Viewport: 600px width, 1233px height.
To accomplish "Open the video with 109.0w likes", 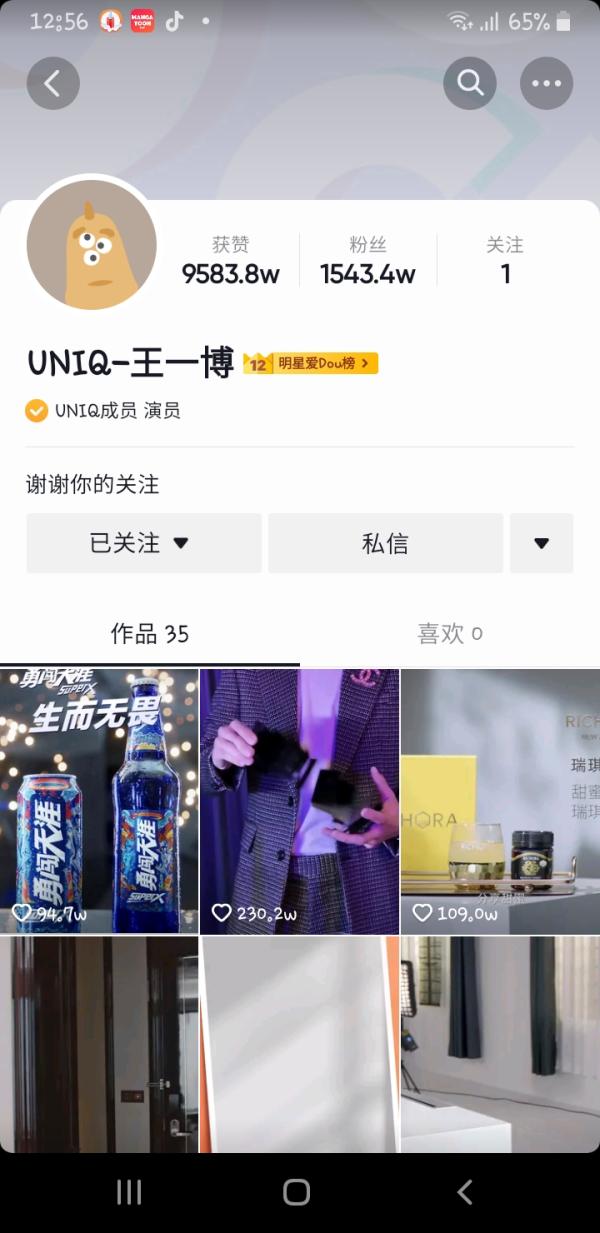I will pyautogui.click(x=500, y=800).
